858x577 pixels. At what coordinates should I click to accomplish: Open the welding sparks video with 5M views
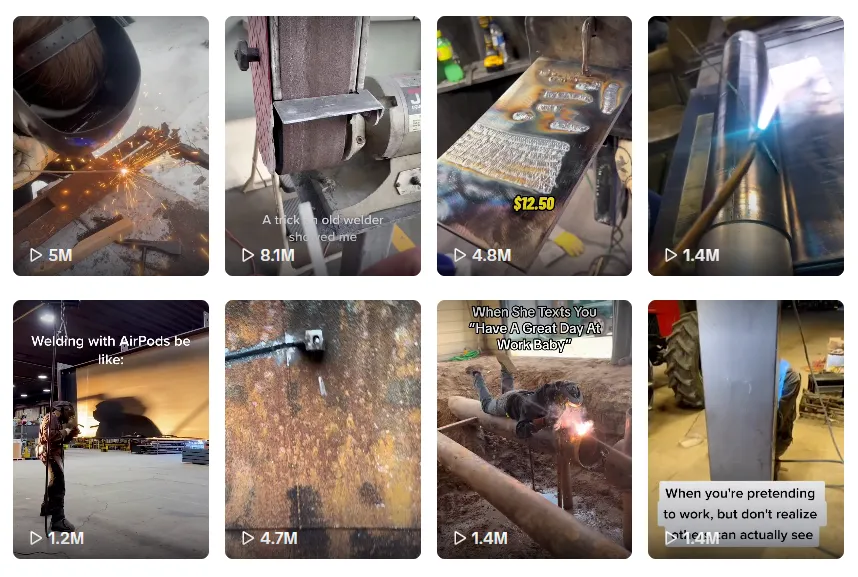111,145
